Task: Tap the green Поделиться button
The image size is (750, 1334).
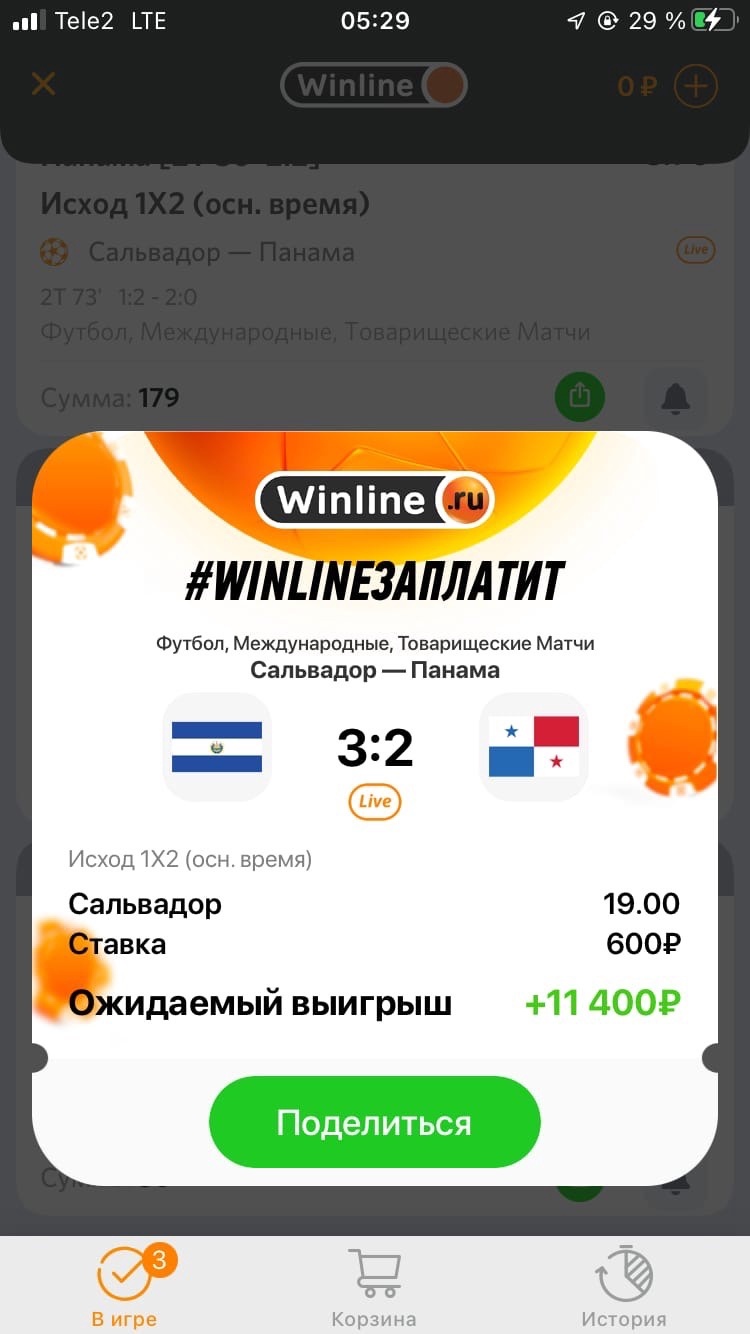Action: point(374,1122)
